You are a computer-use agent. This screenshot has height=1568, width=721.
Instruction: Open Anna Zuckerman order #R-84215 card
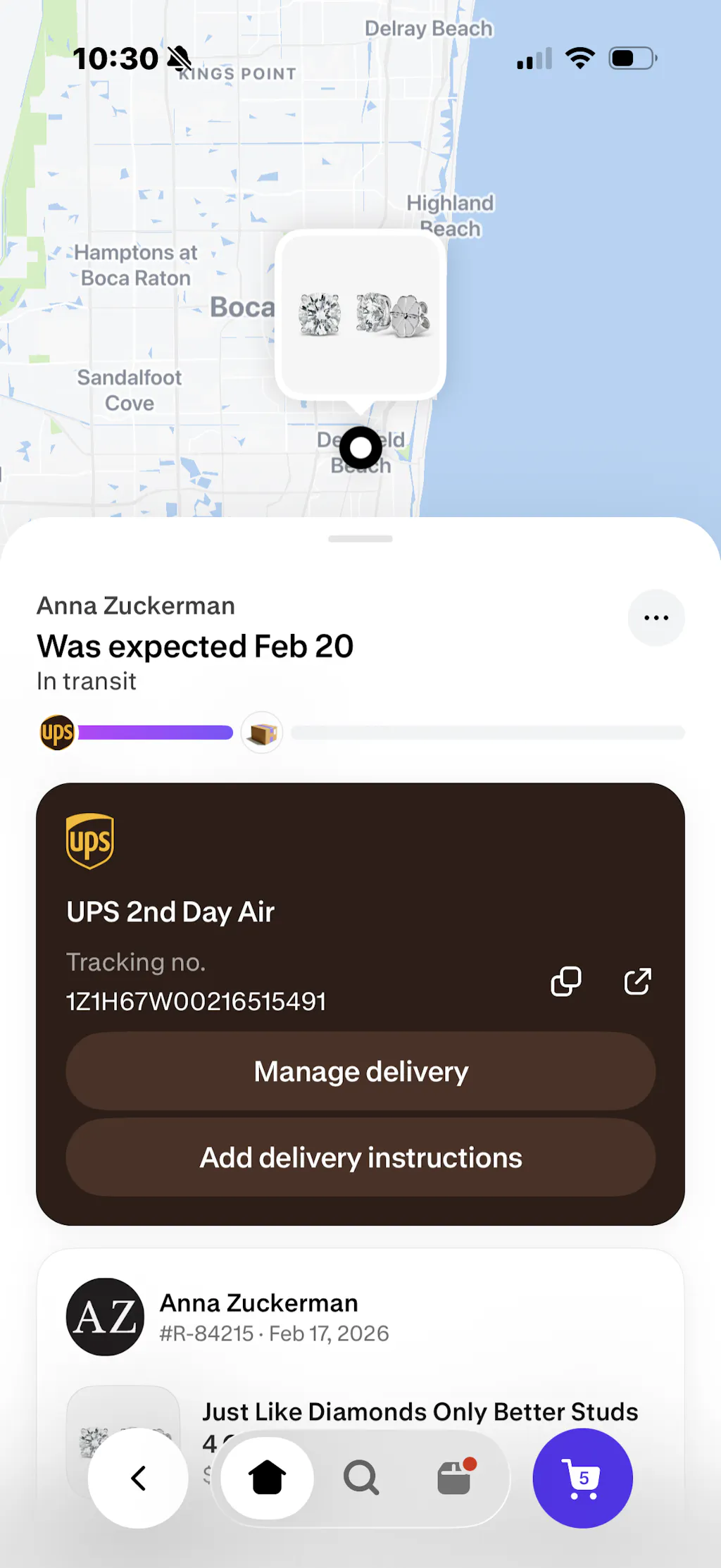coord(275,1317)
